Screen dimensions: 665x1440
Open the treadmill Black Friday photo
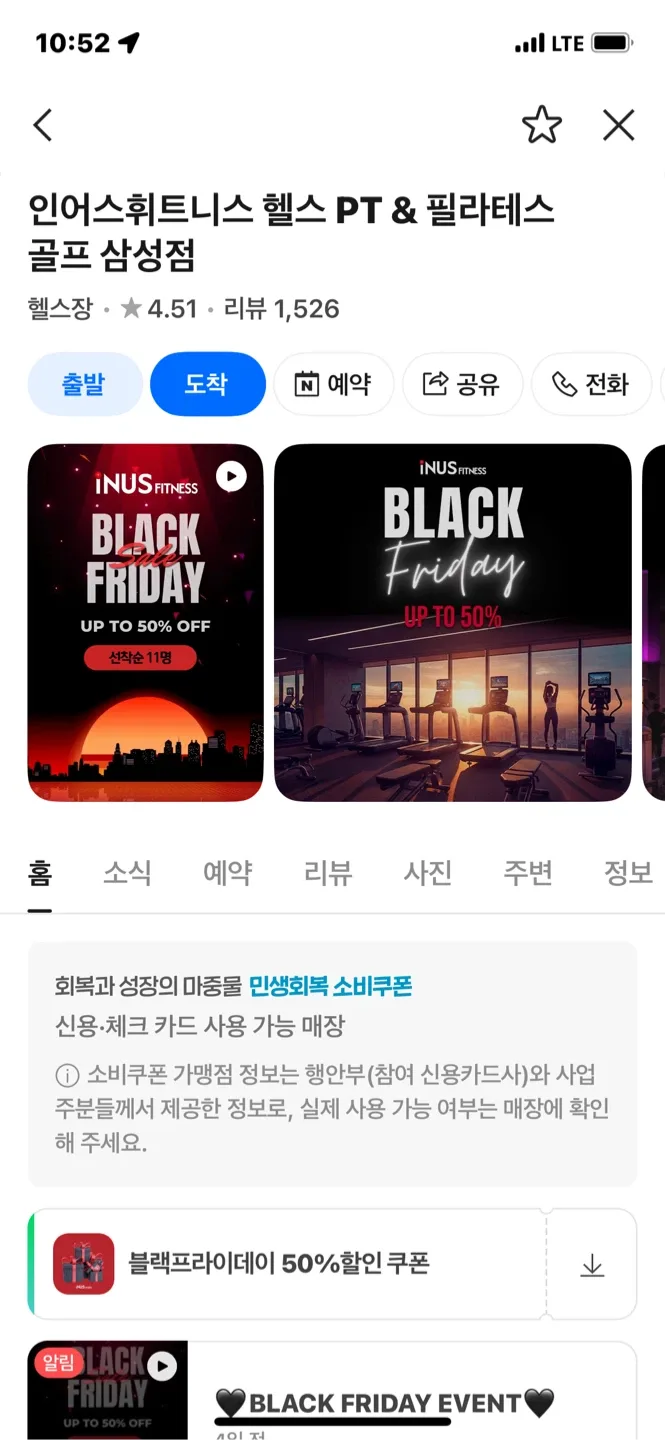click(453, 623)
